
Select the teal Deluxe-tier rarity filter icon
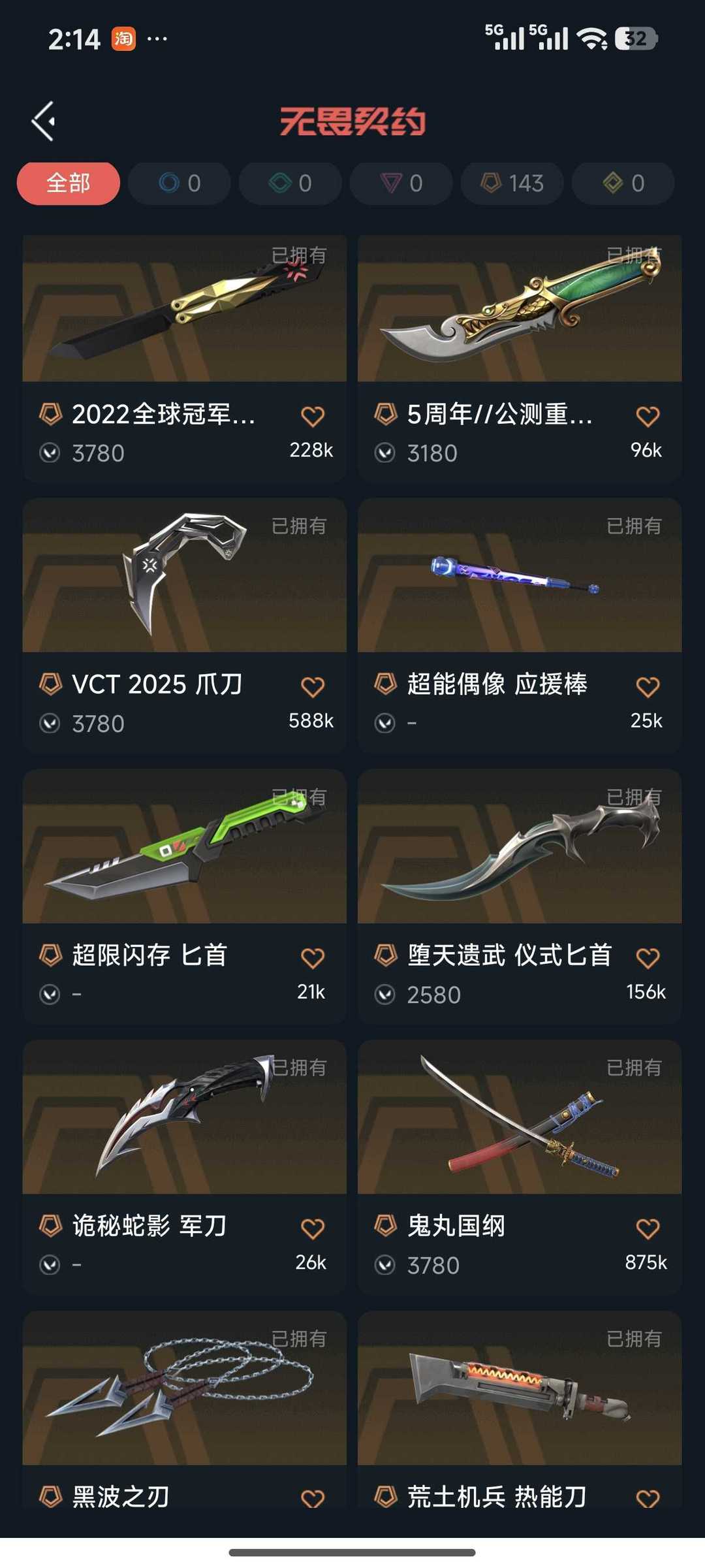point(279,184)
